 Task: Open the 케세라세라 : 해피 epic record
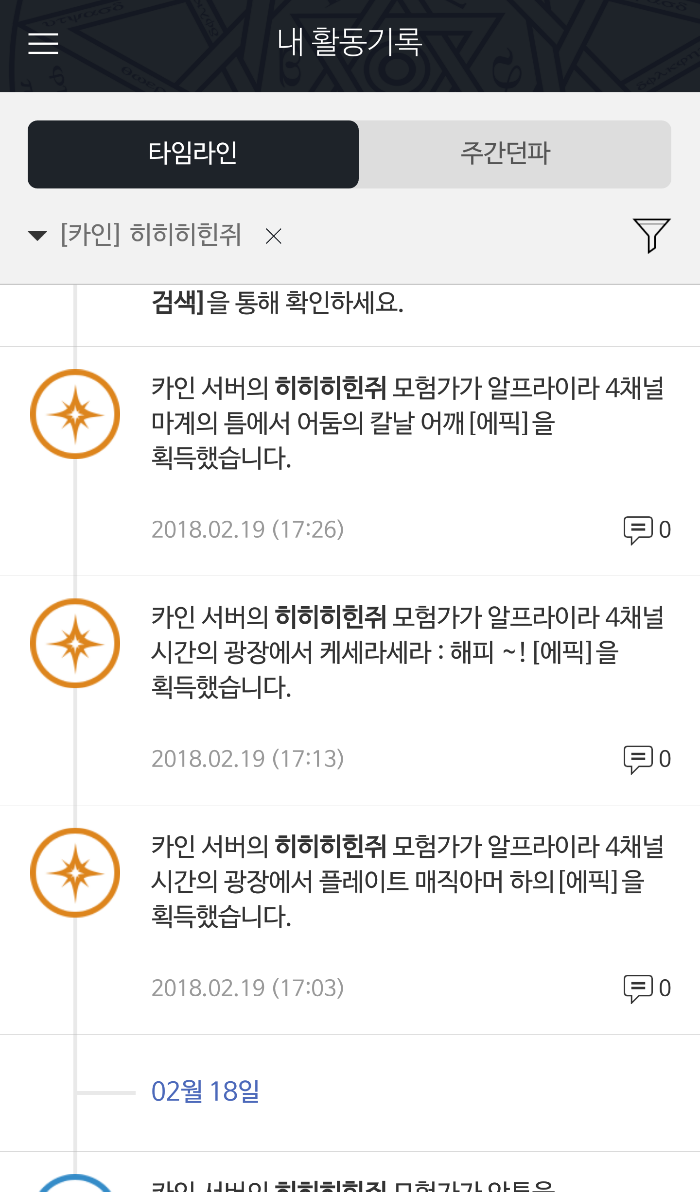[408, 652]
